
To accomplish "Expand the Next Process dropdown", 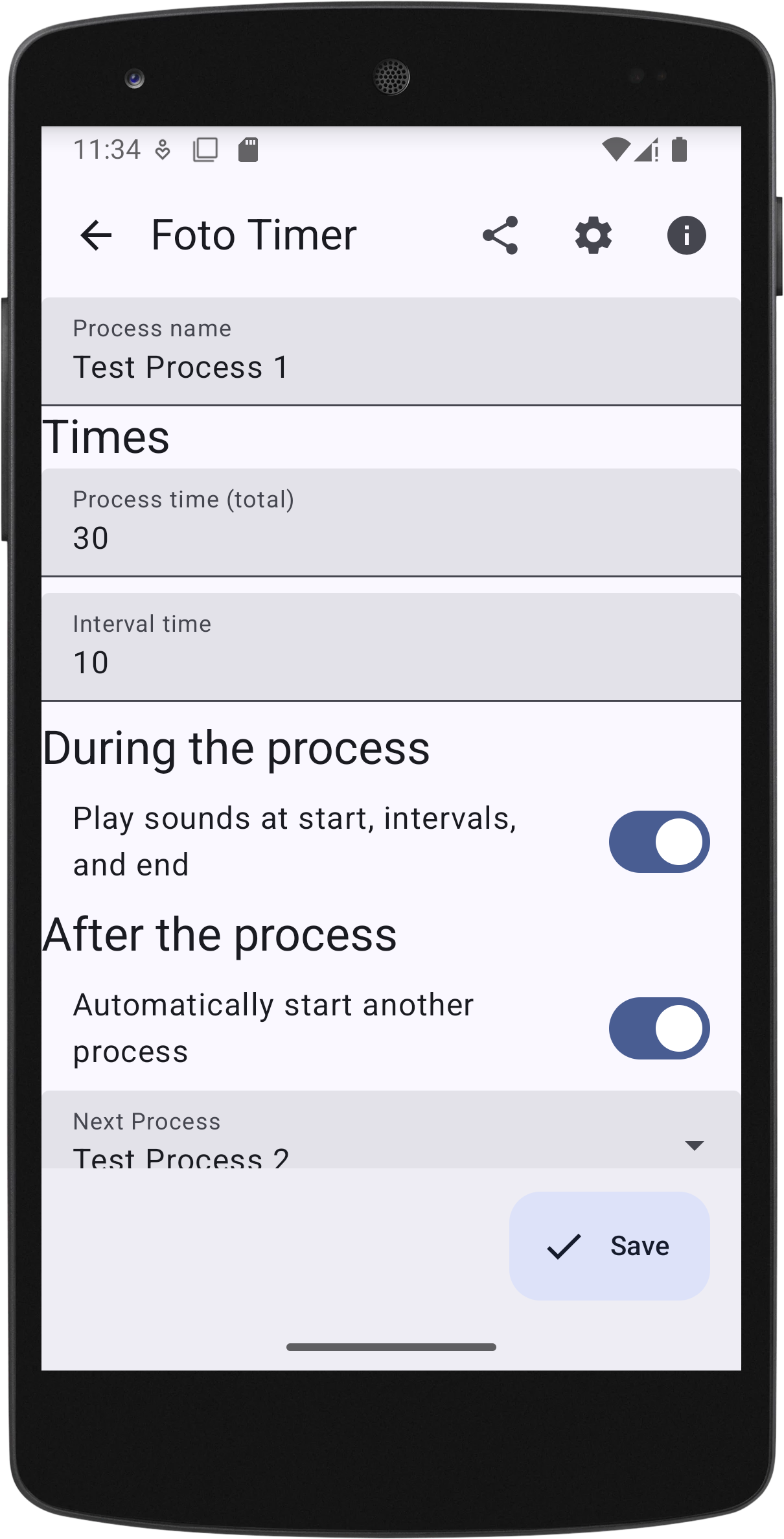I will [693, 1145].
